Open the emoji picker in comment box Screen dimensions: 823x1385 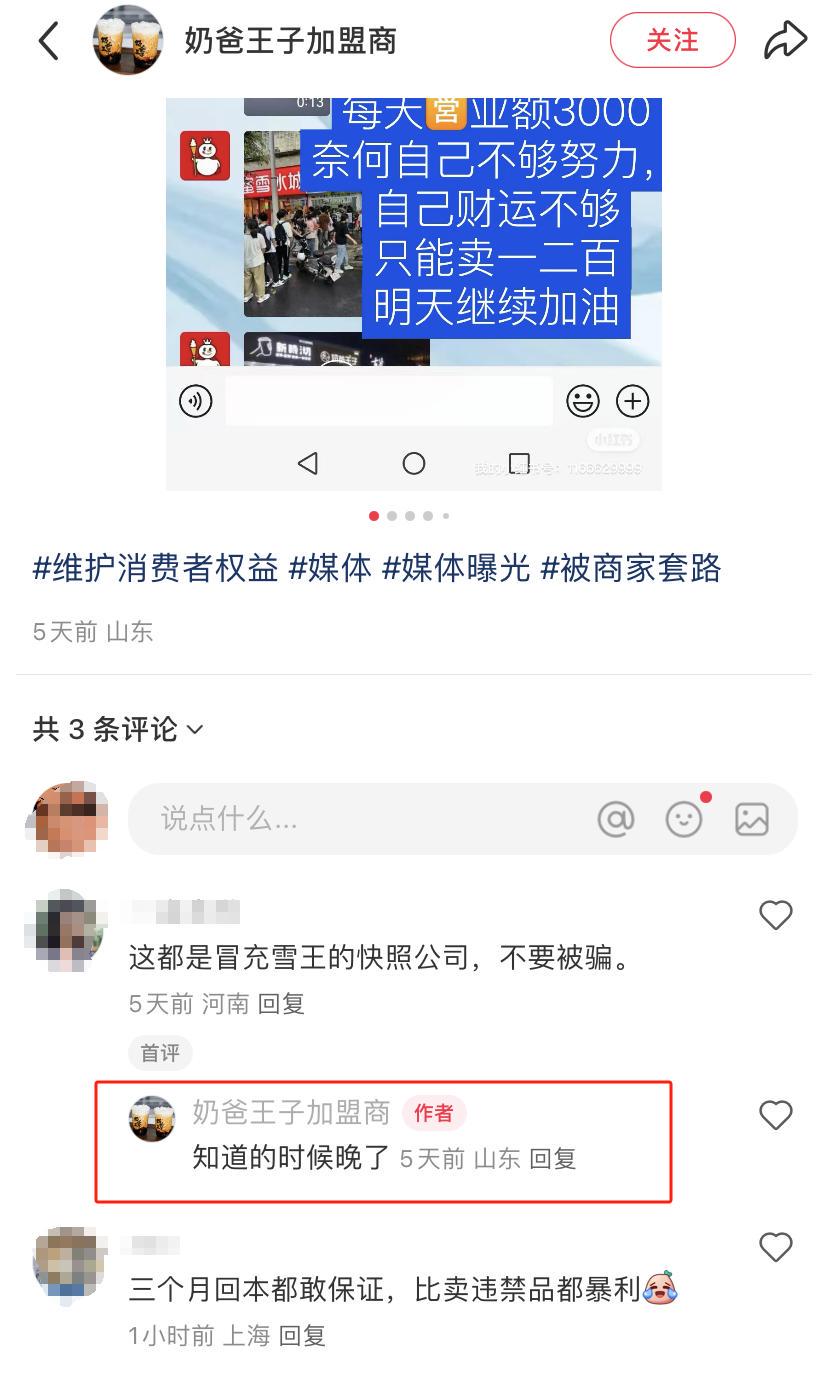pos(684,819)
